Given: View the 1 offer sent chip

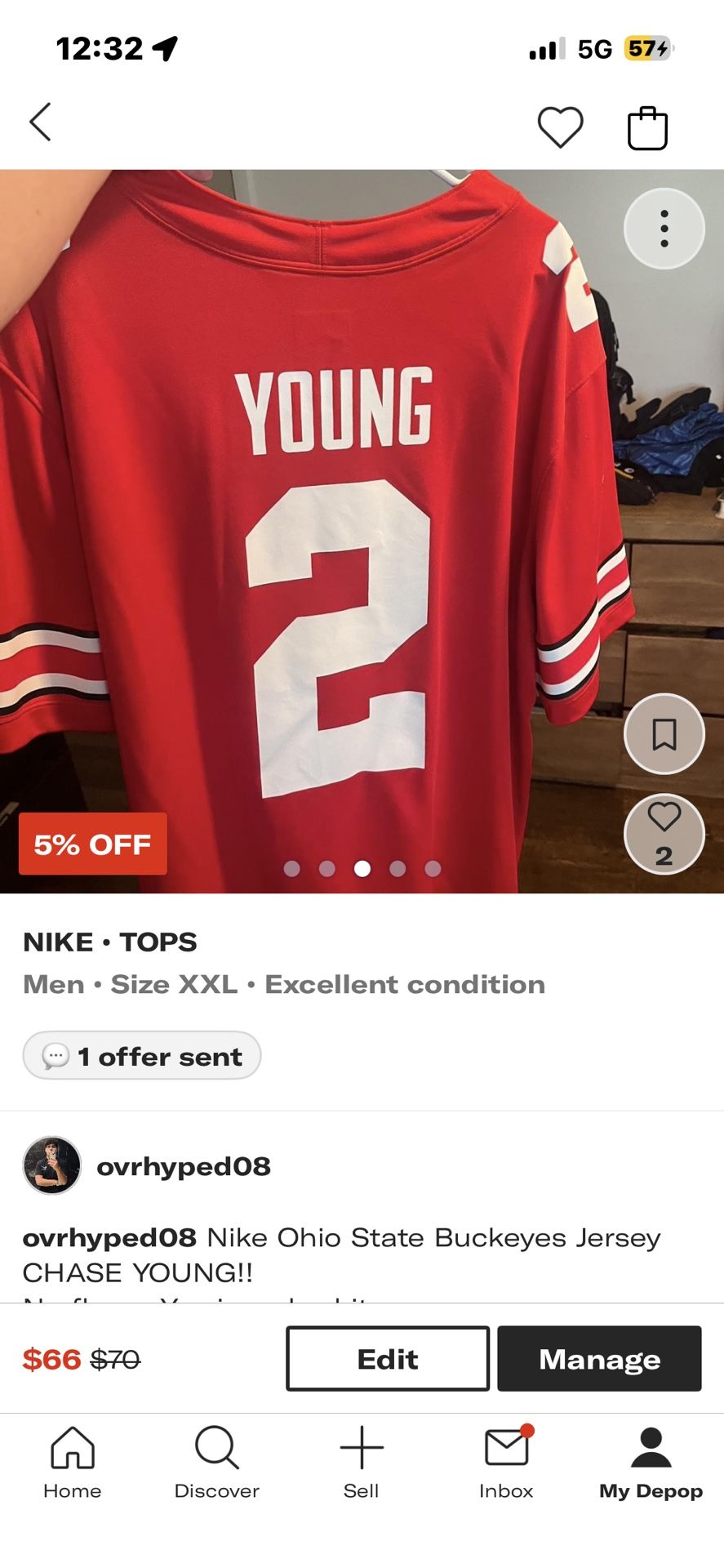Looking at the screenshot, I should [x=142, y=1056].
